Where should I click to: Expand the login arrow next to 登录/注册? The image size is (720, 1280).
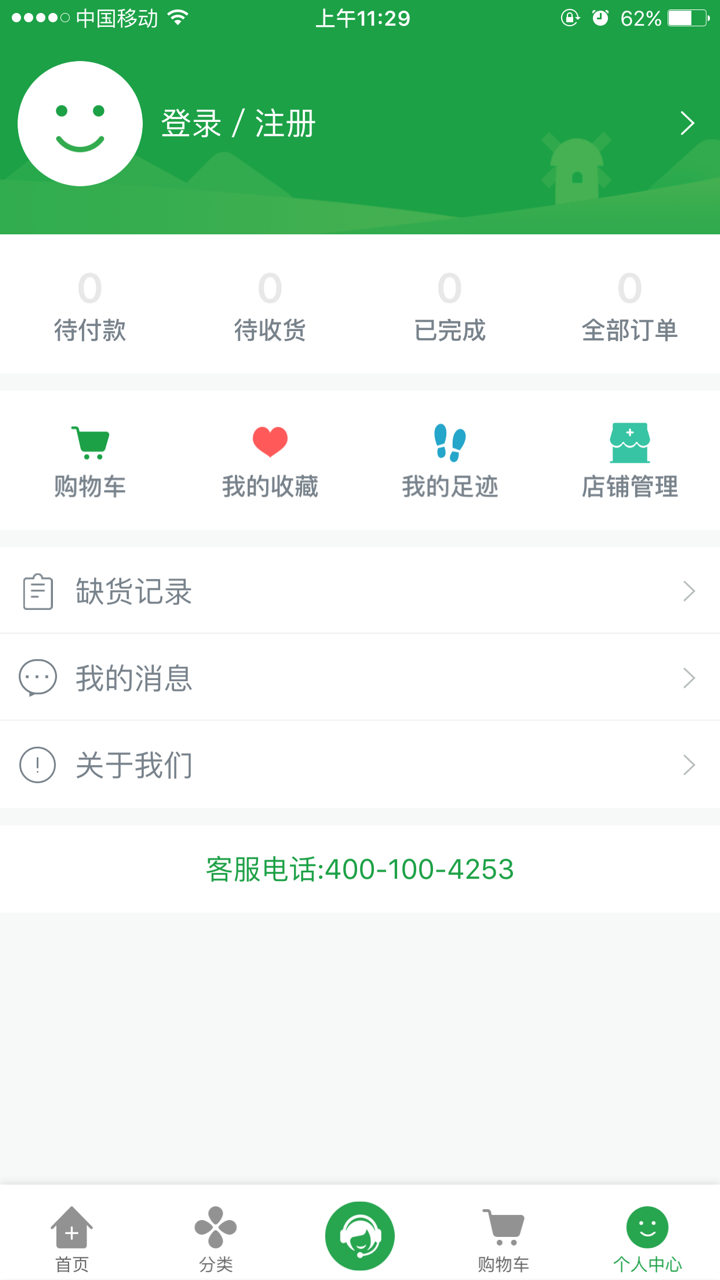click(686, 122)
